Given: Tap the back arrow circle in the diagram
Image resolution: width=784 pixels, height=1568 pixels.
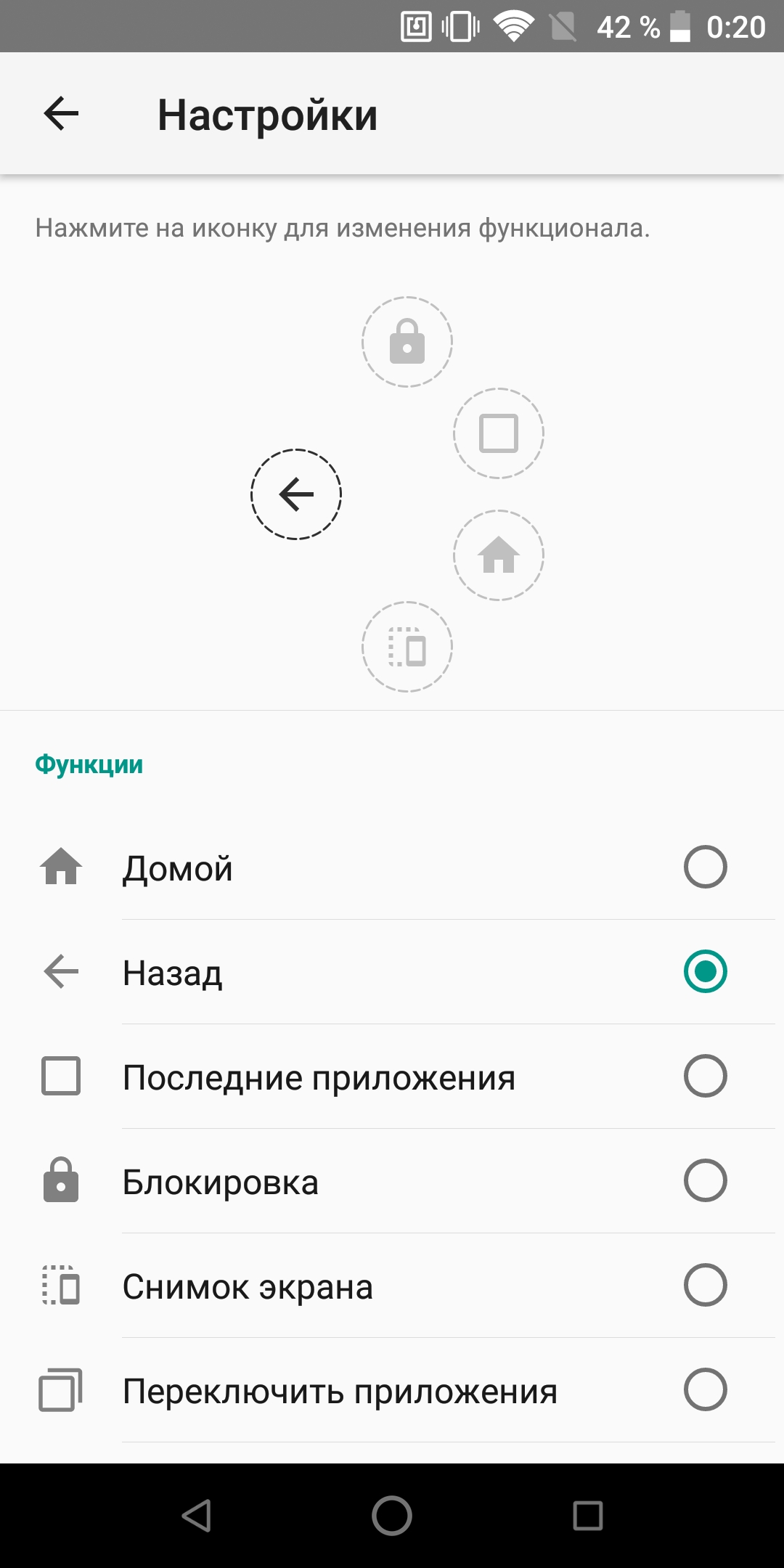Looking at the screenshot, I should tap(296, 494).
